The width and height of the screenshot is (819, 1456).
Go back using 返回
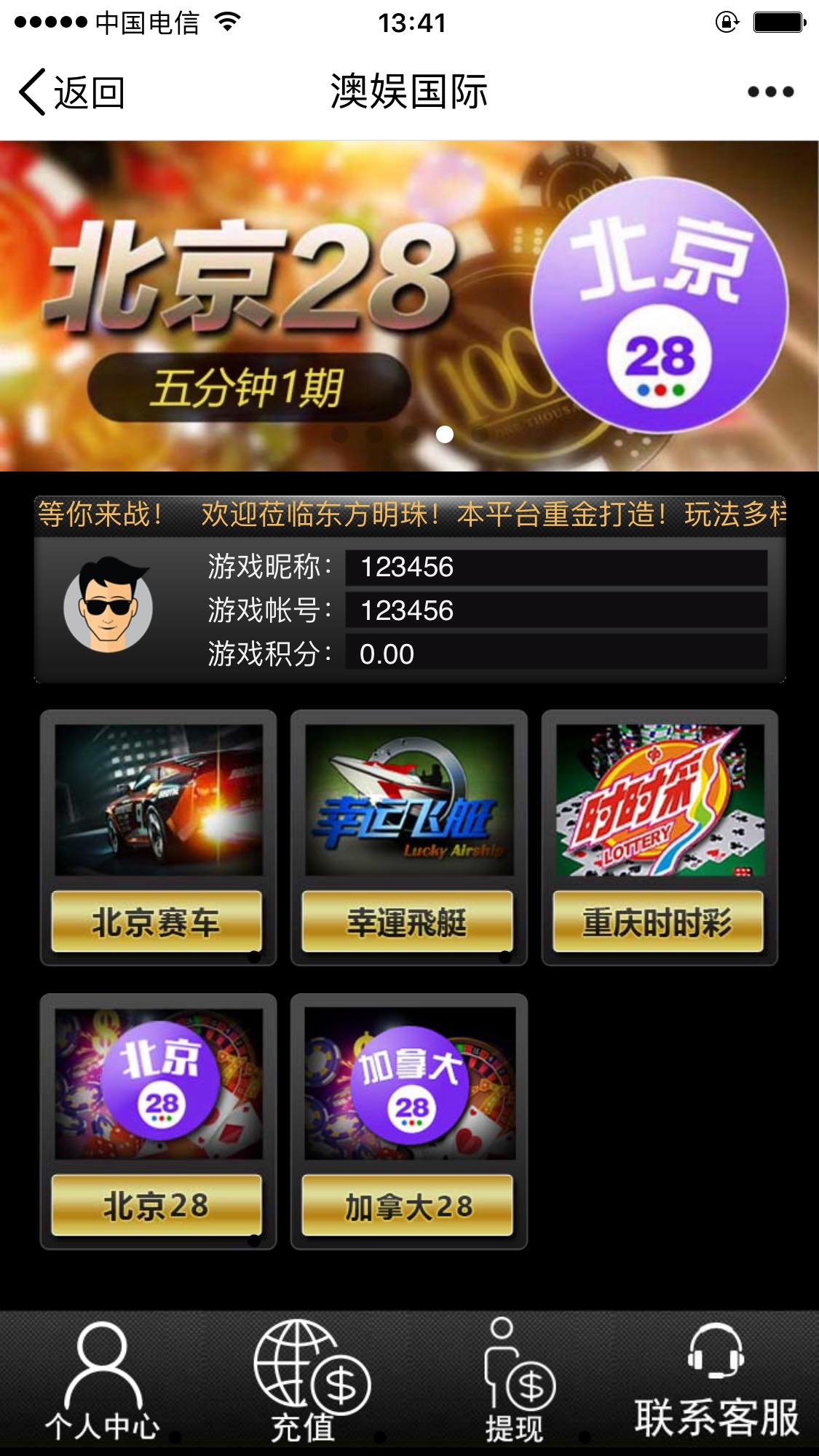tap(71, 92)
